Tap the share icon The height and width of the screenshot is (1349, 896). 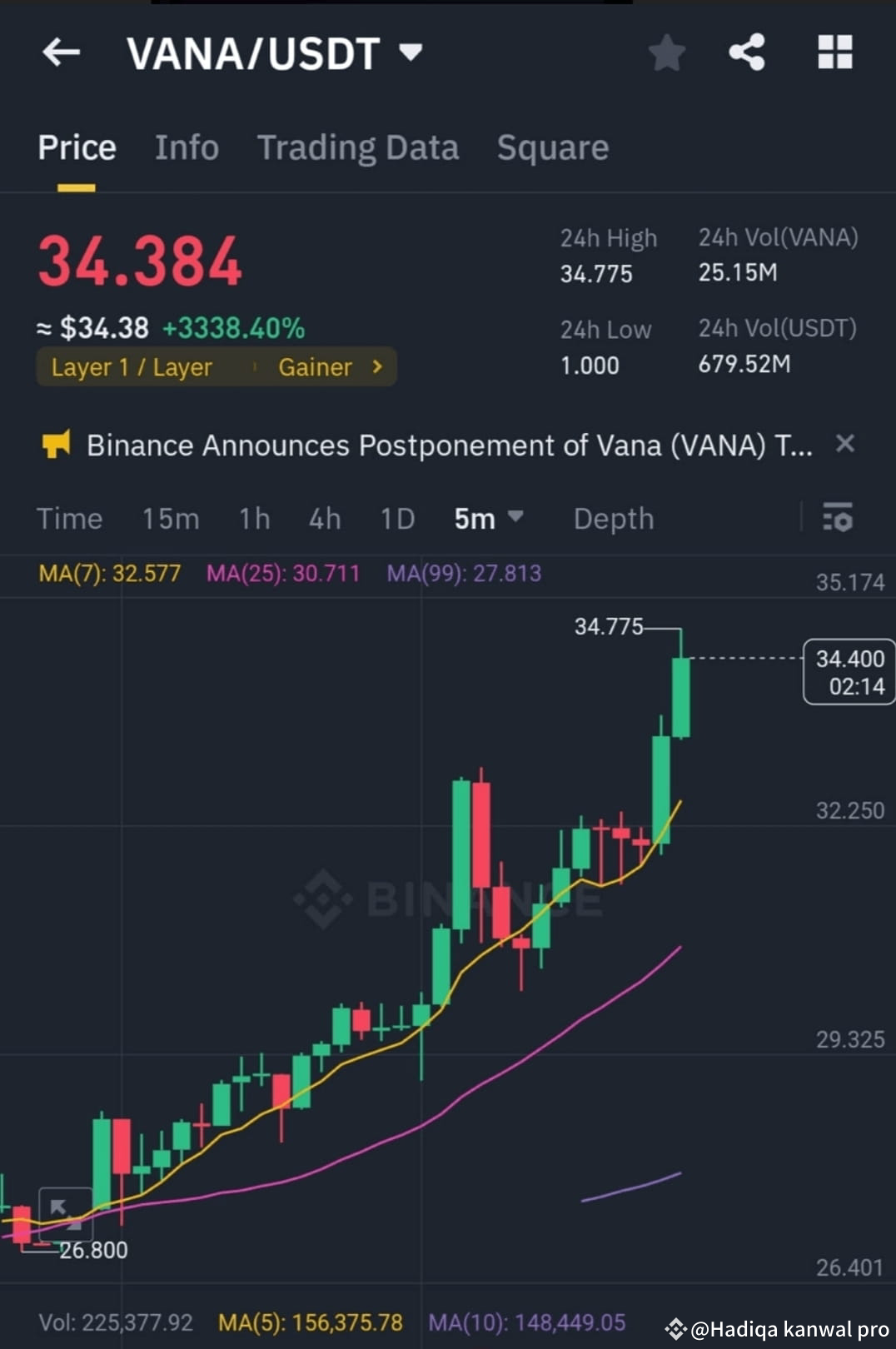pos(747,52)
